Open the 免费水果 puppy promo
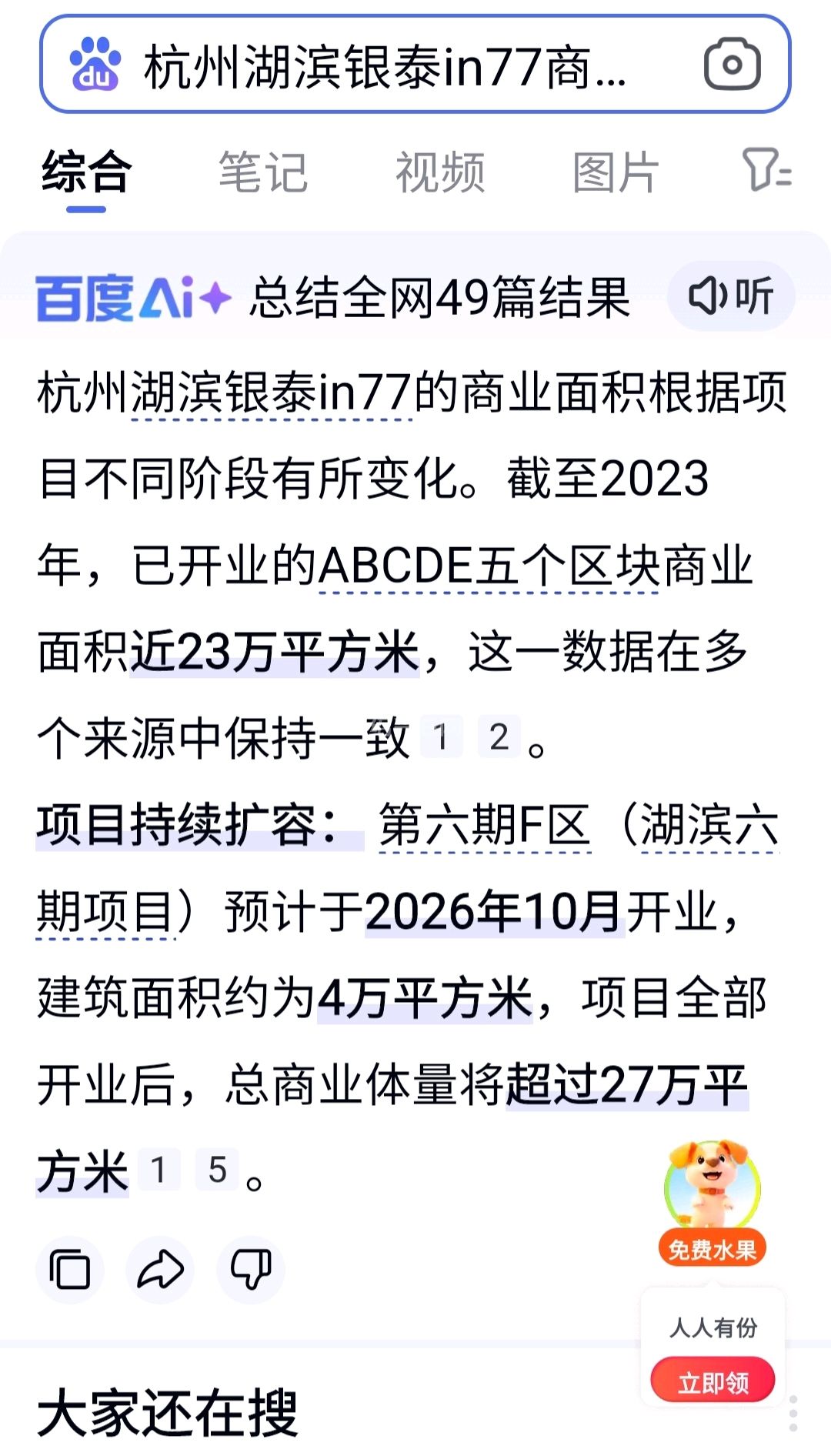 coord(713,1202)
